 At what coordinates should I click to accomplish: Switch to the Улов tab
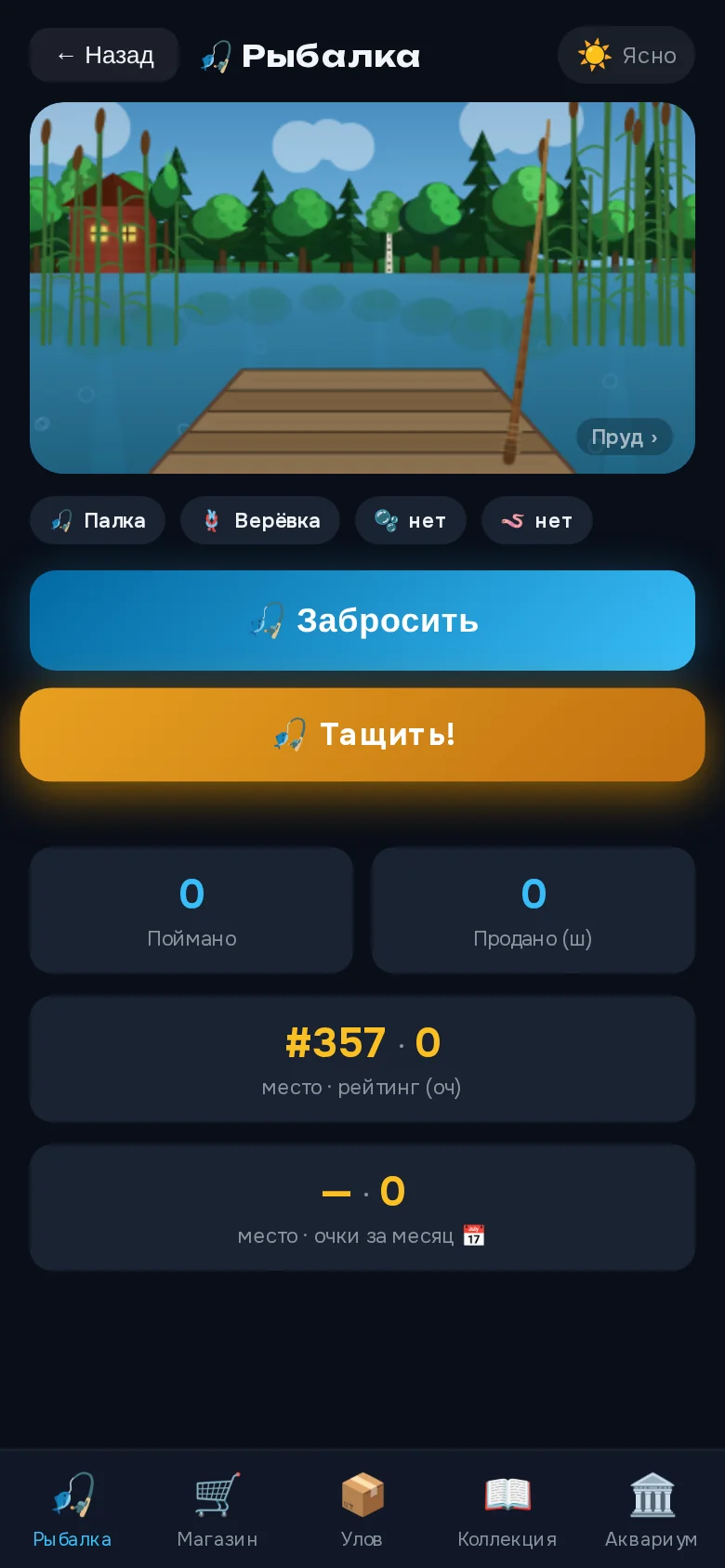click(x=362, y=1509)
